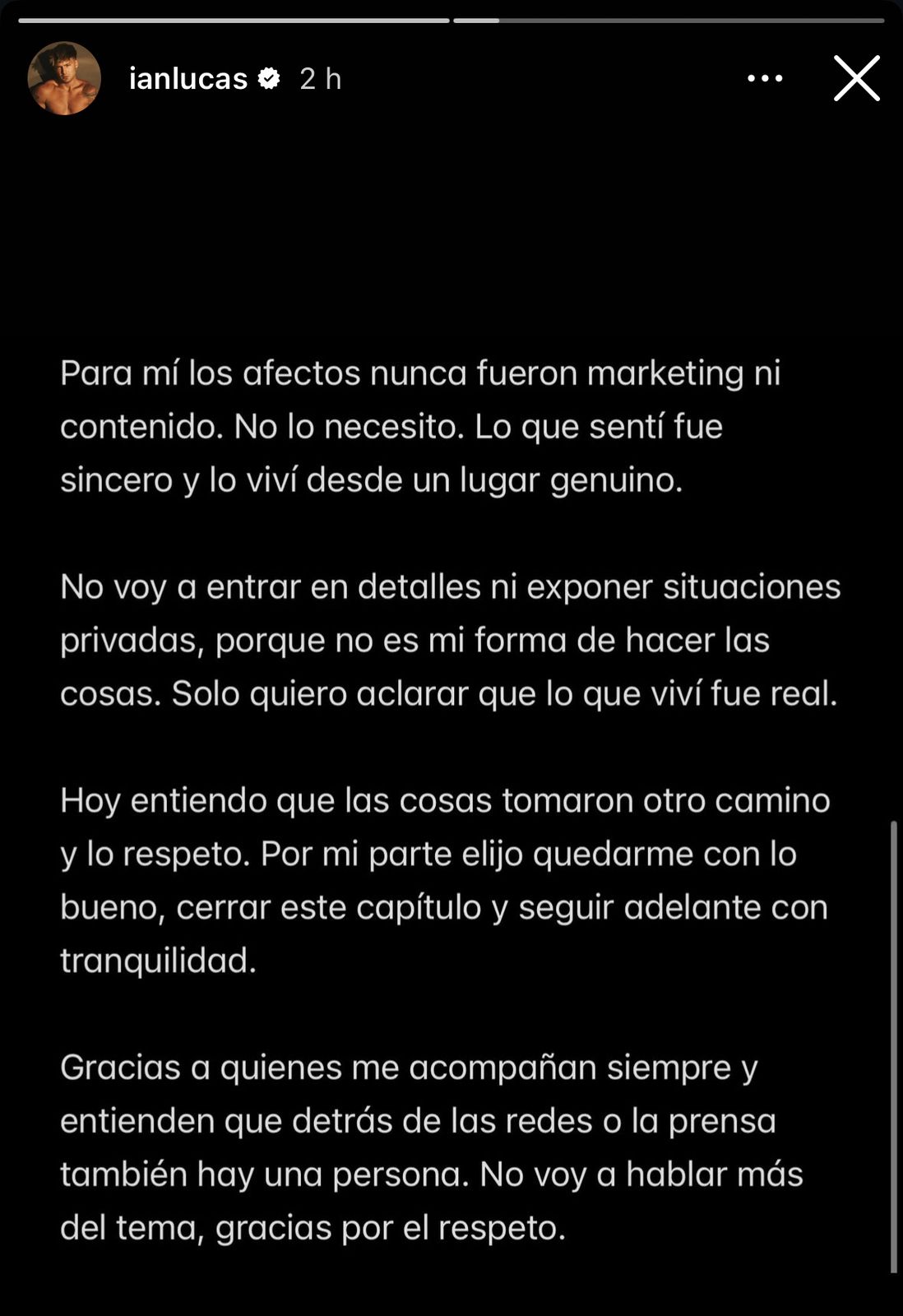Close the story viewer

click(856, 78)
